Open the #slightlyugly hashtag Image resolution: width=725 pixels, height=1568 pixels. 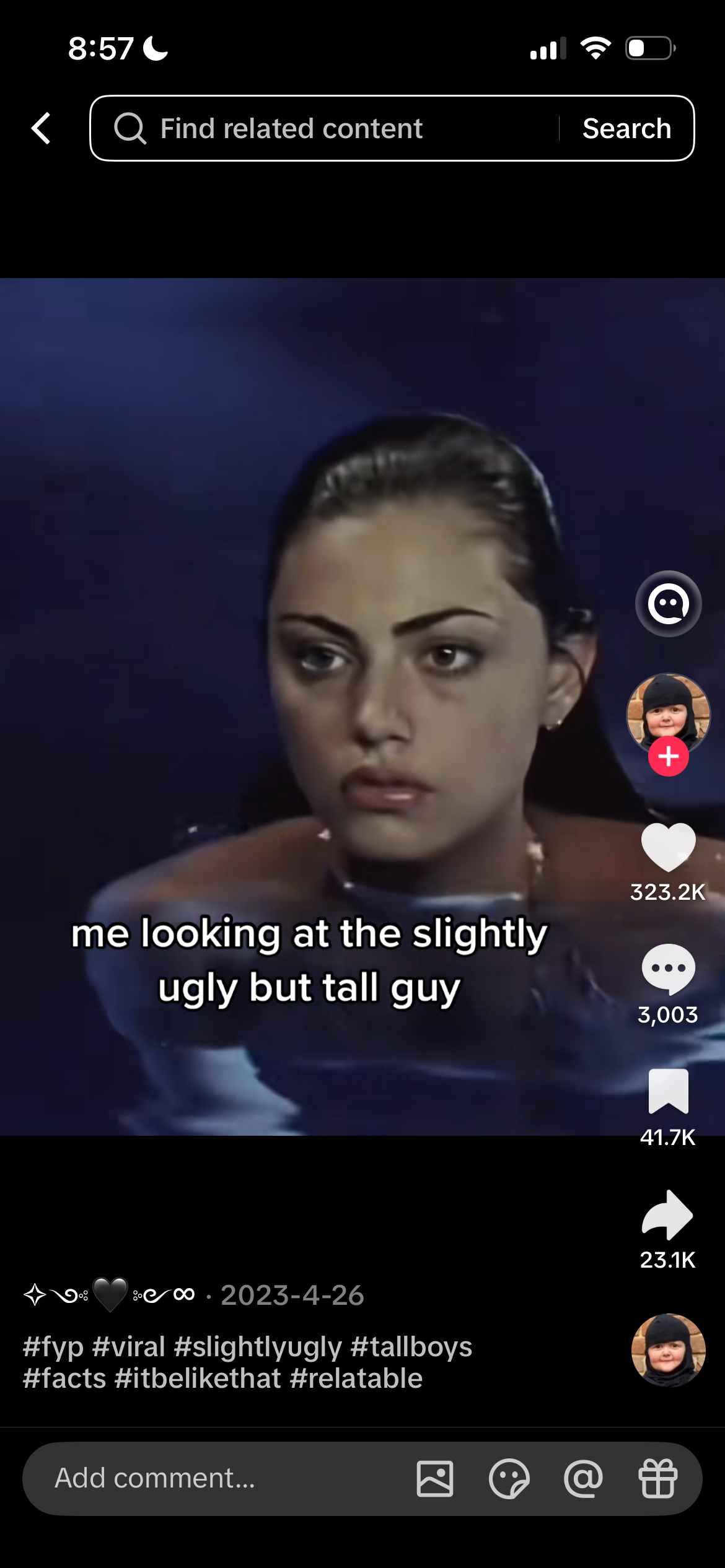click(258, 1347)
